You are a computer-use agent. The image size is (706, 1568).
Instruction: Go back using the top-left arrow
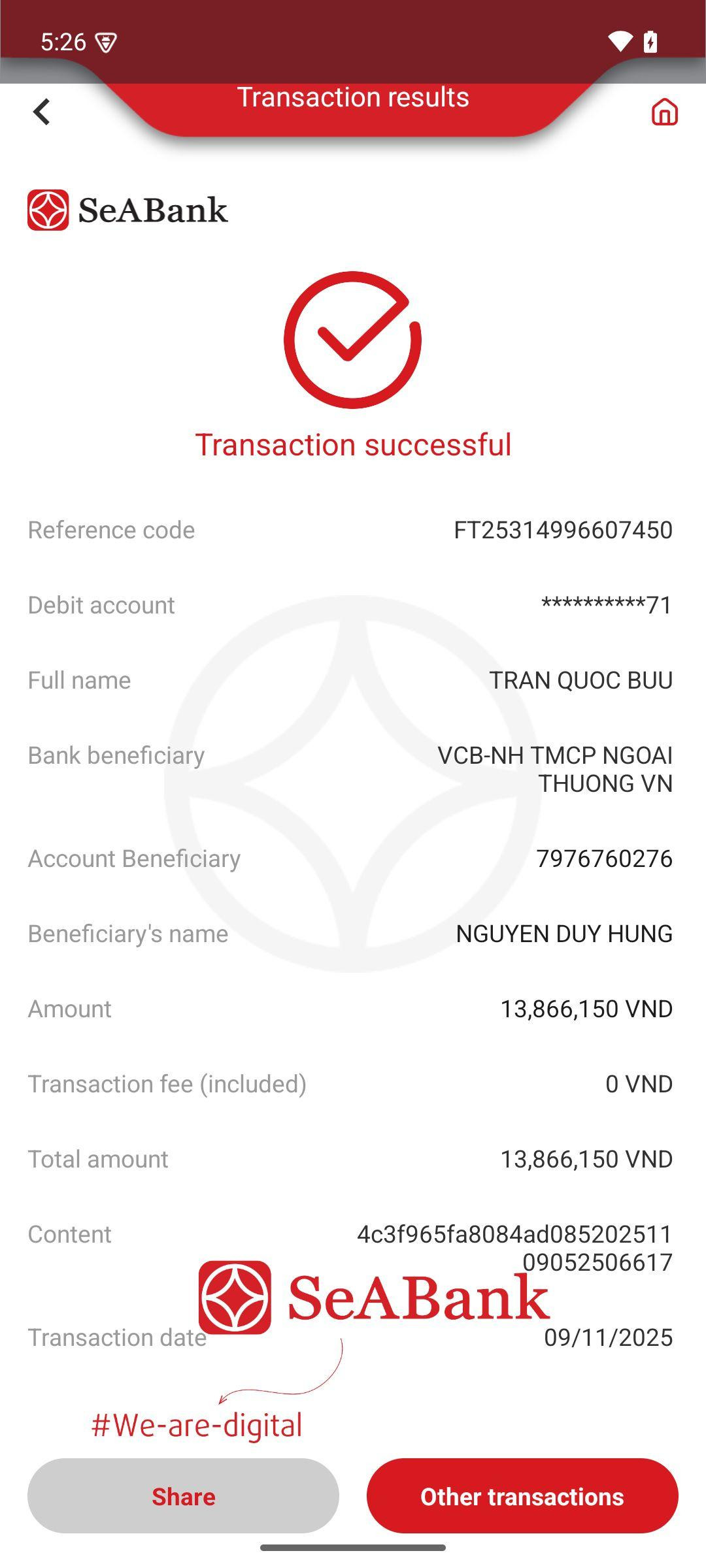pos(42,112)
